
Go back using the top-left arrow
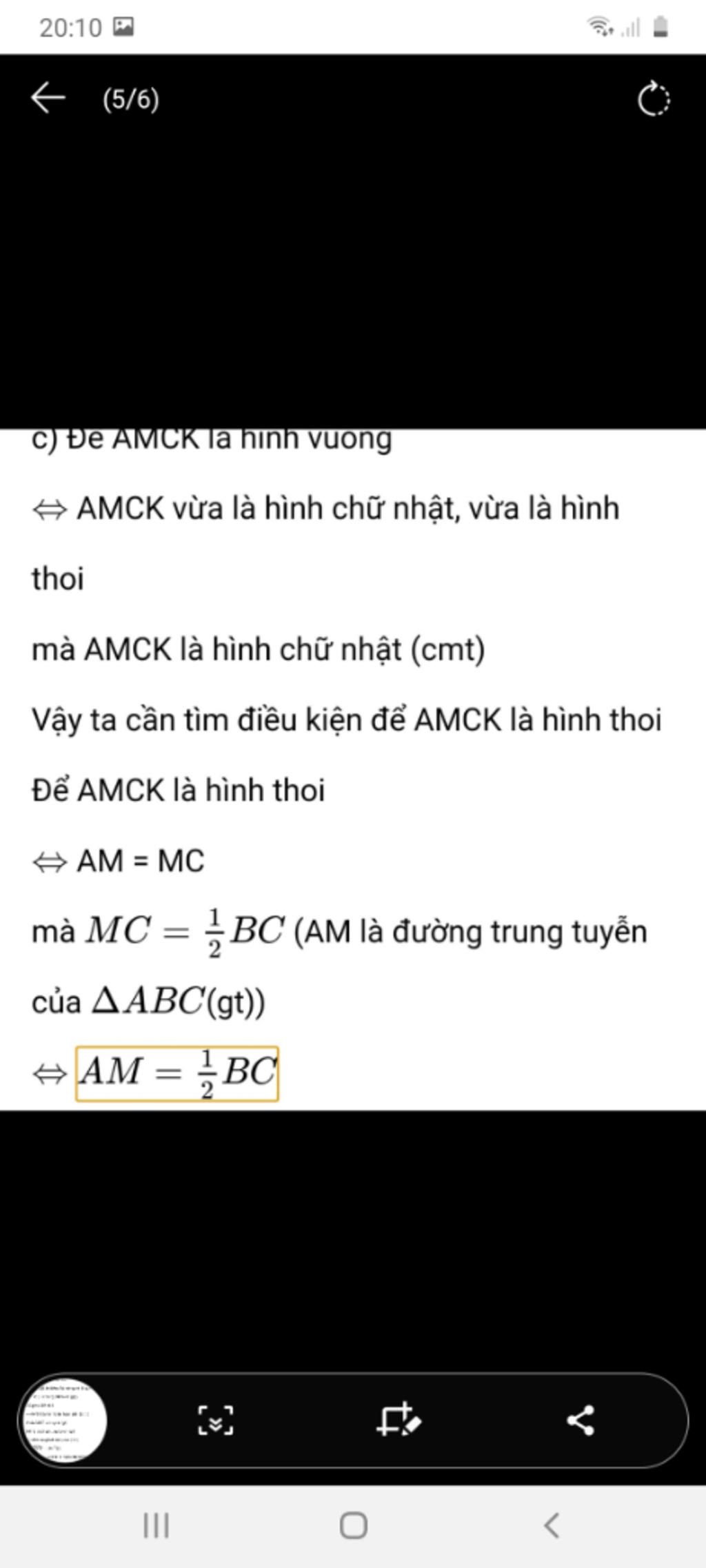[48, 98]
